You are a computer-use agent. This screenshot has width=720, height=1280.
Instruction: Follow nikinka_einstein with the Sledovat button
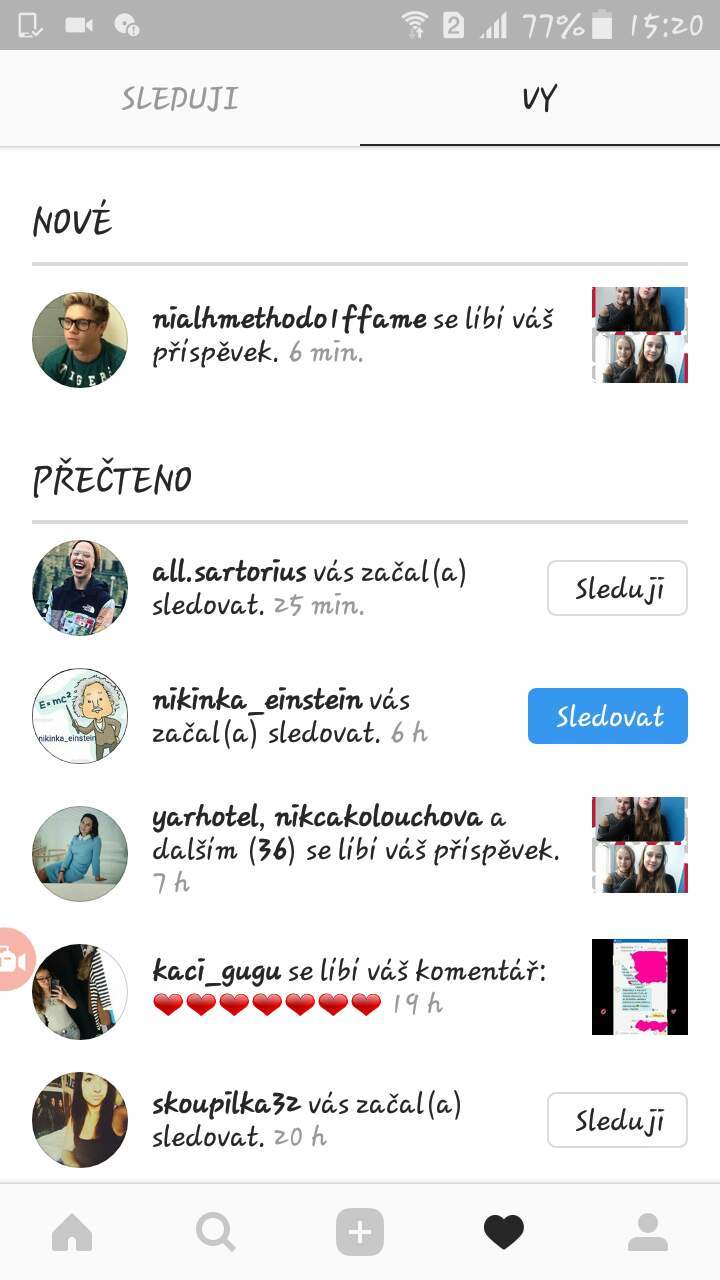coord(608,716)
